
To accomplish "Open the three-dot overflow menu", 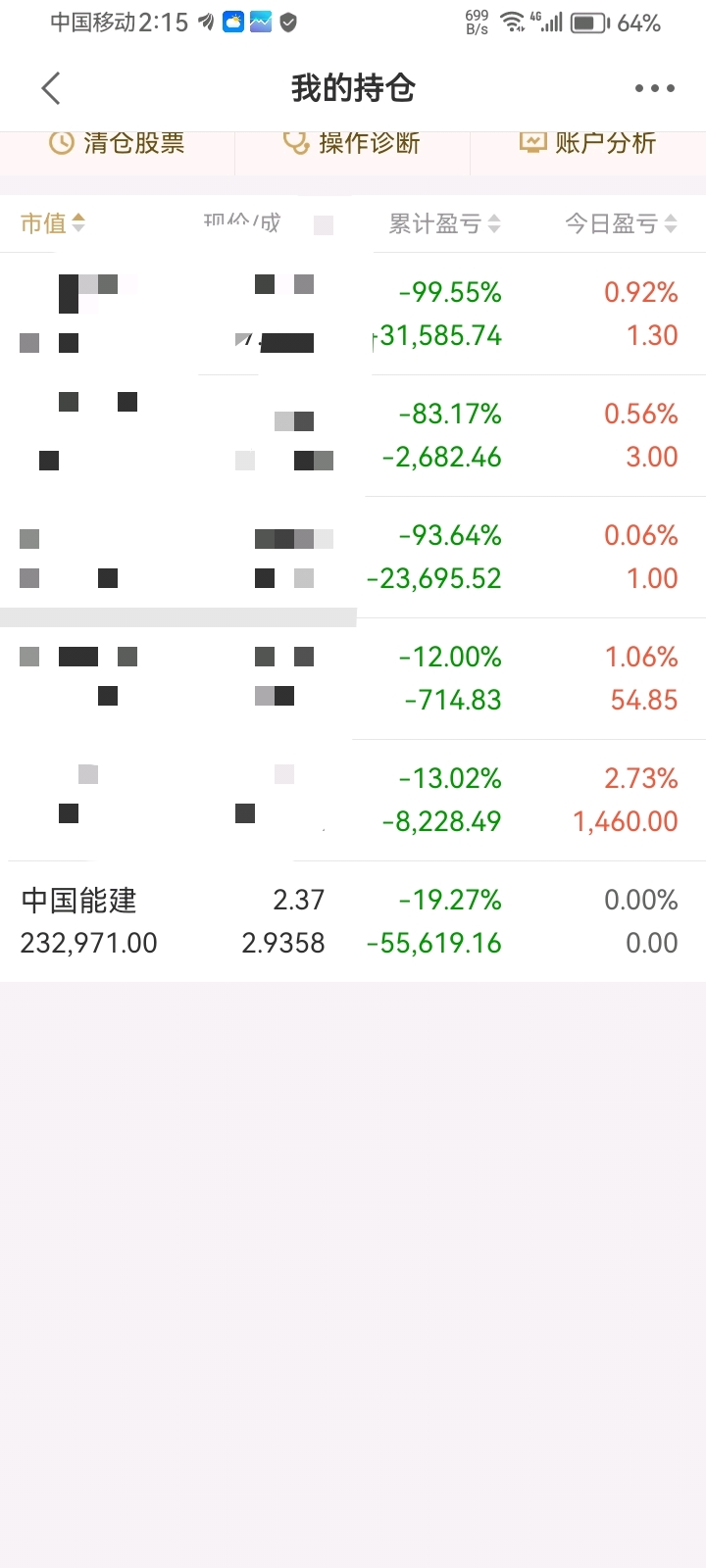I will (654, 88).
